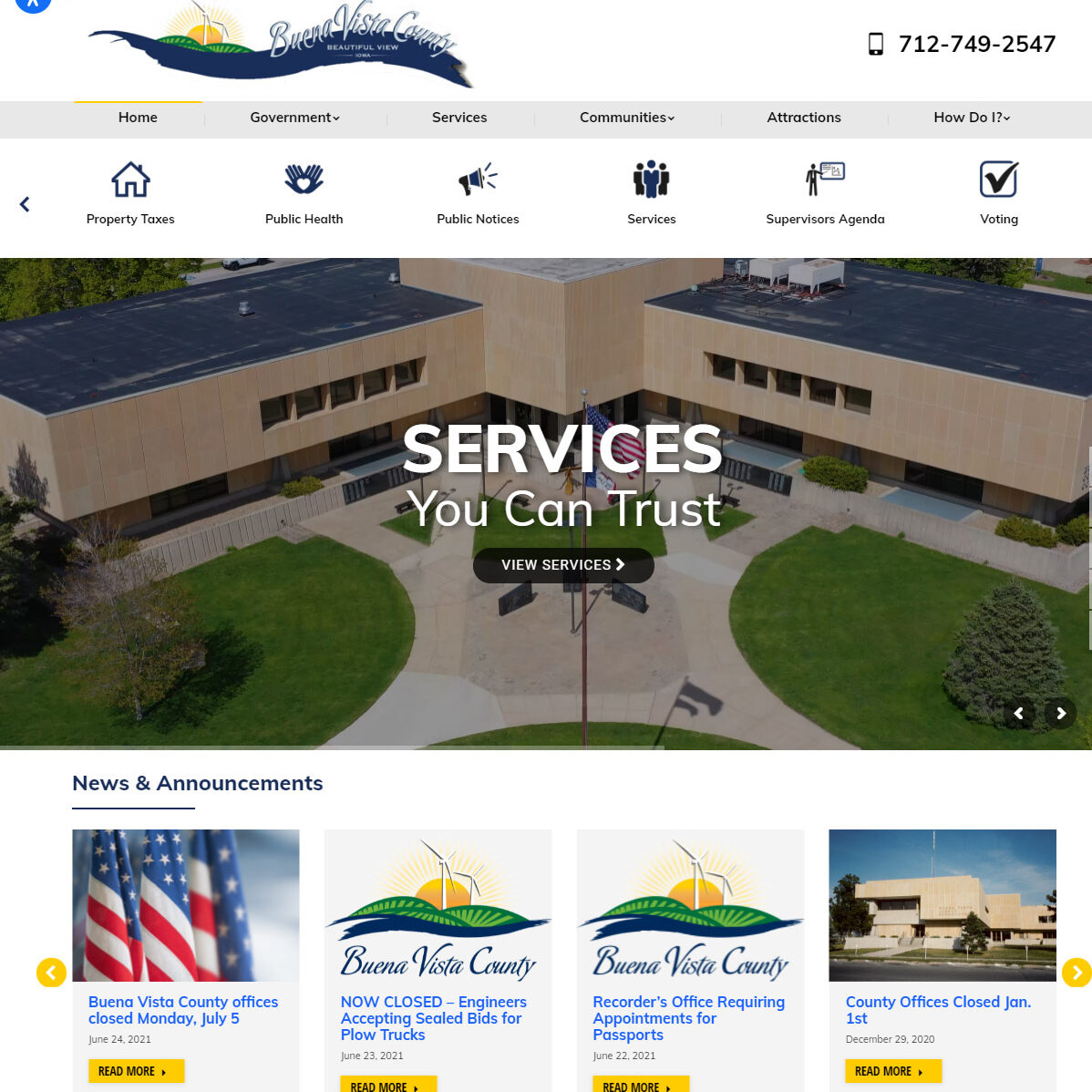Open the Public Health quick link
The height and width of the screenshot is (1092, 1092).
point(304,192)
